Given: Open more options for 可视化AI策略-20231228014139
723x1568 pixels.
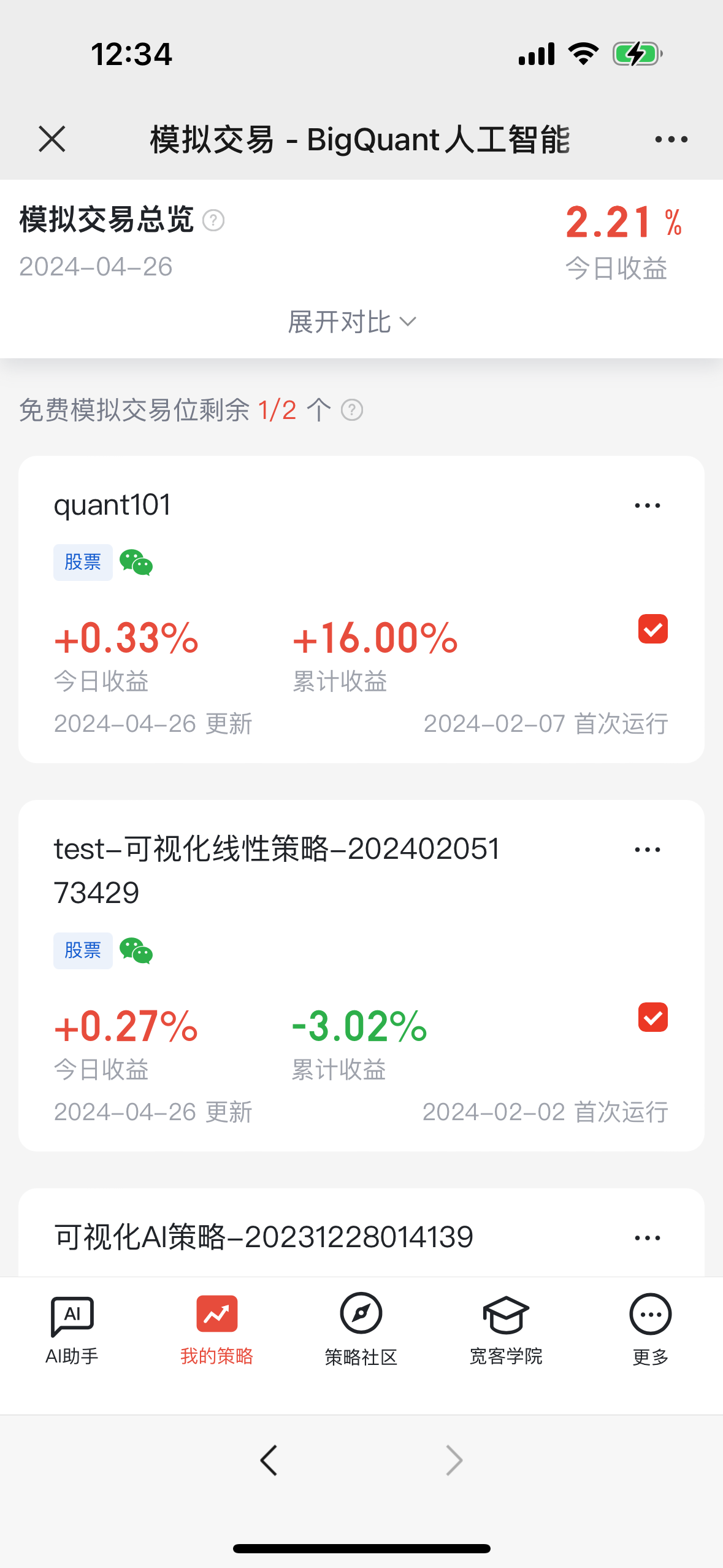Looking at the screenshot, I should tap(647, 1238).
